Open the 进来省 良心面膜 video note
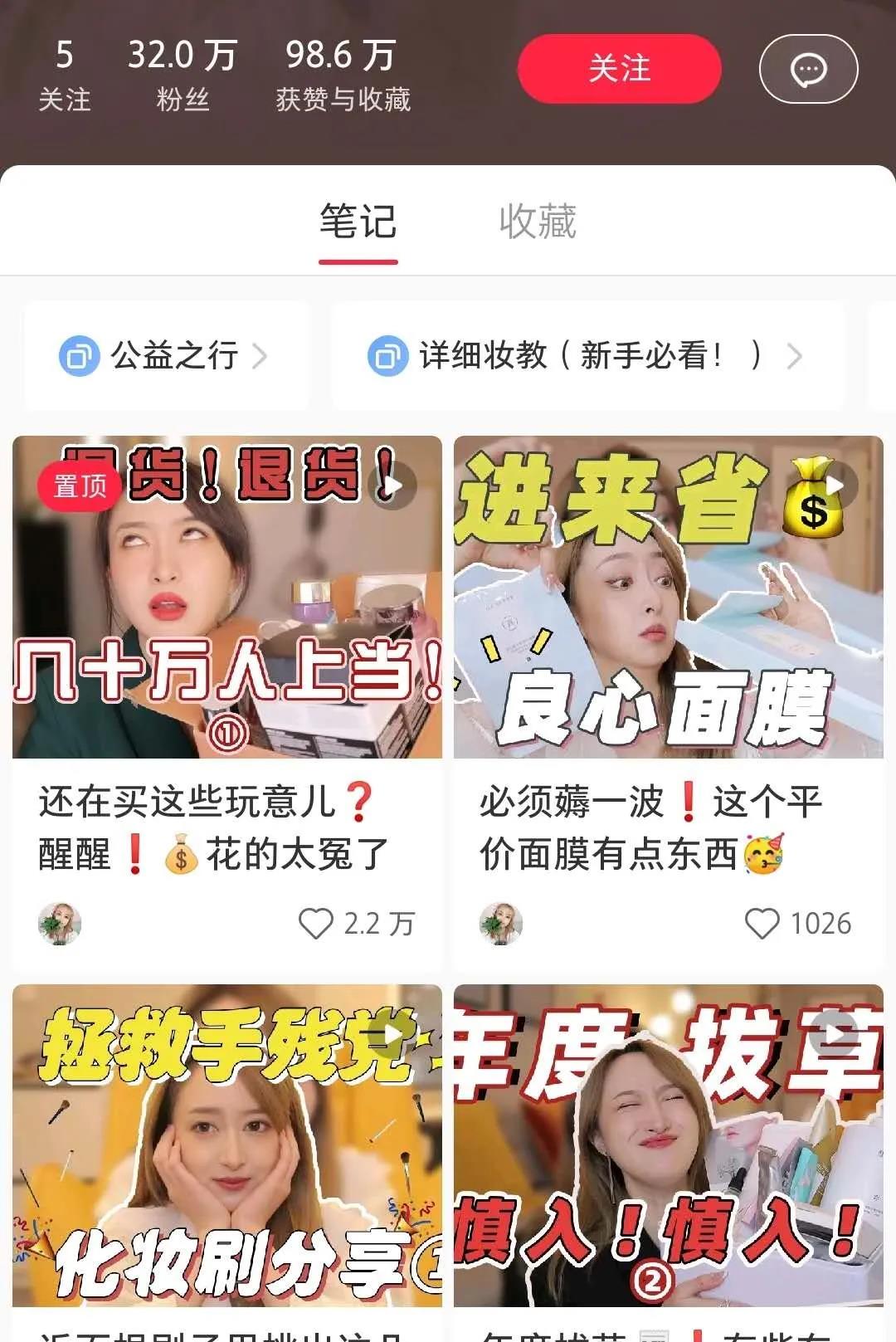 click(668, 598)
